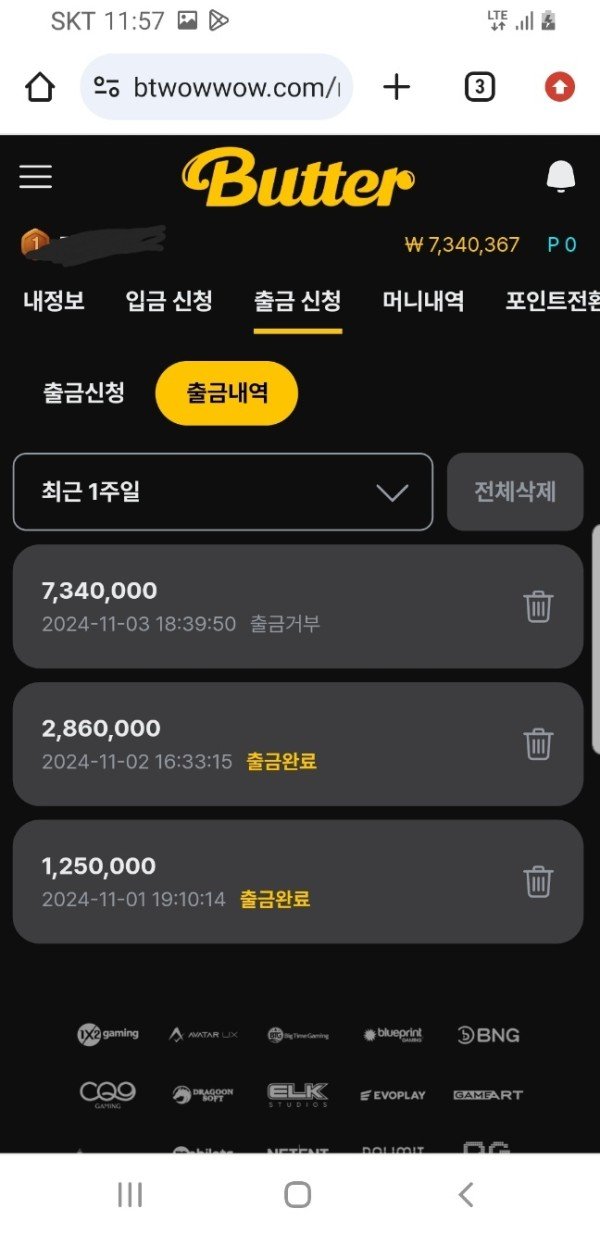Delete the 2,860,000 withdrawal record
This screenshot has height=1233, width=600.
(x=538, y=743)
